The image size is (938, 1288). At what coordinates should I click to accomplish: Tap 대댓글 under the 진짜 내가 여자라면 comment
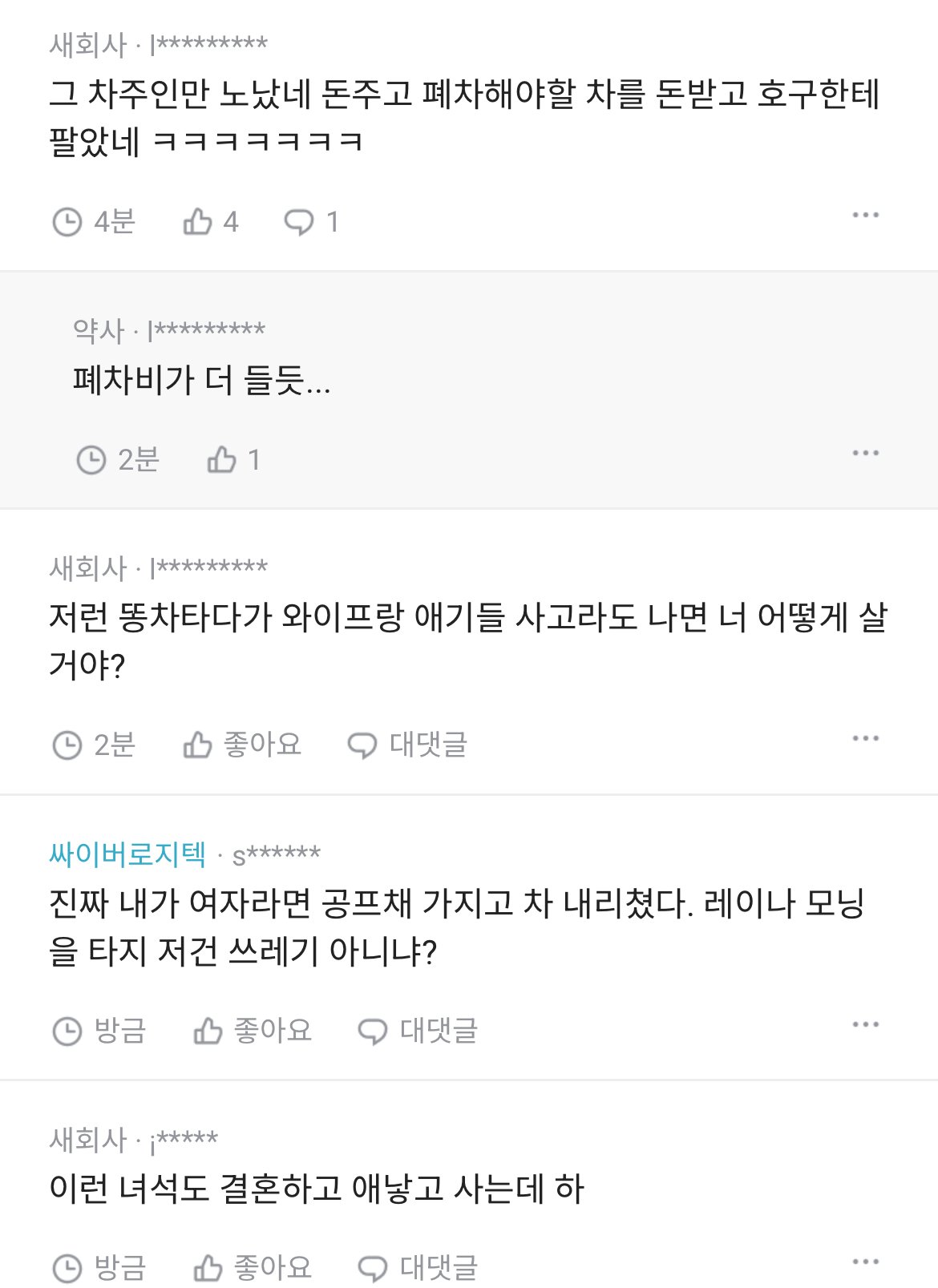coord(418,1030)
